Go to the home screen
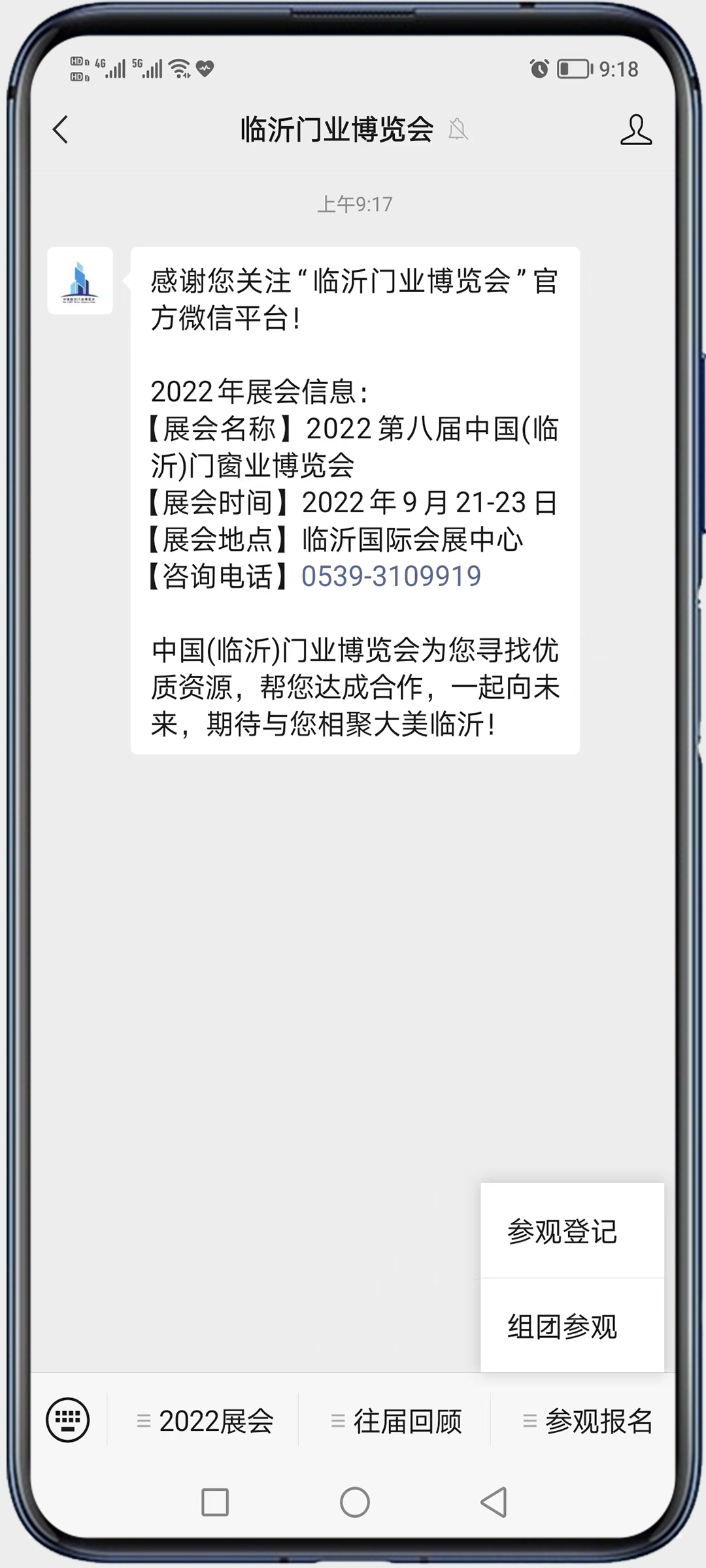Screen dimensions: 706x1568 355,1502
